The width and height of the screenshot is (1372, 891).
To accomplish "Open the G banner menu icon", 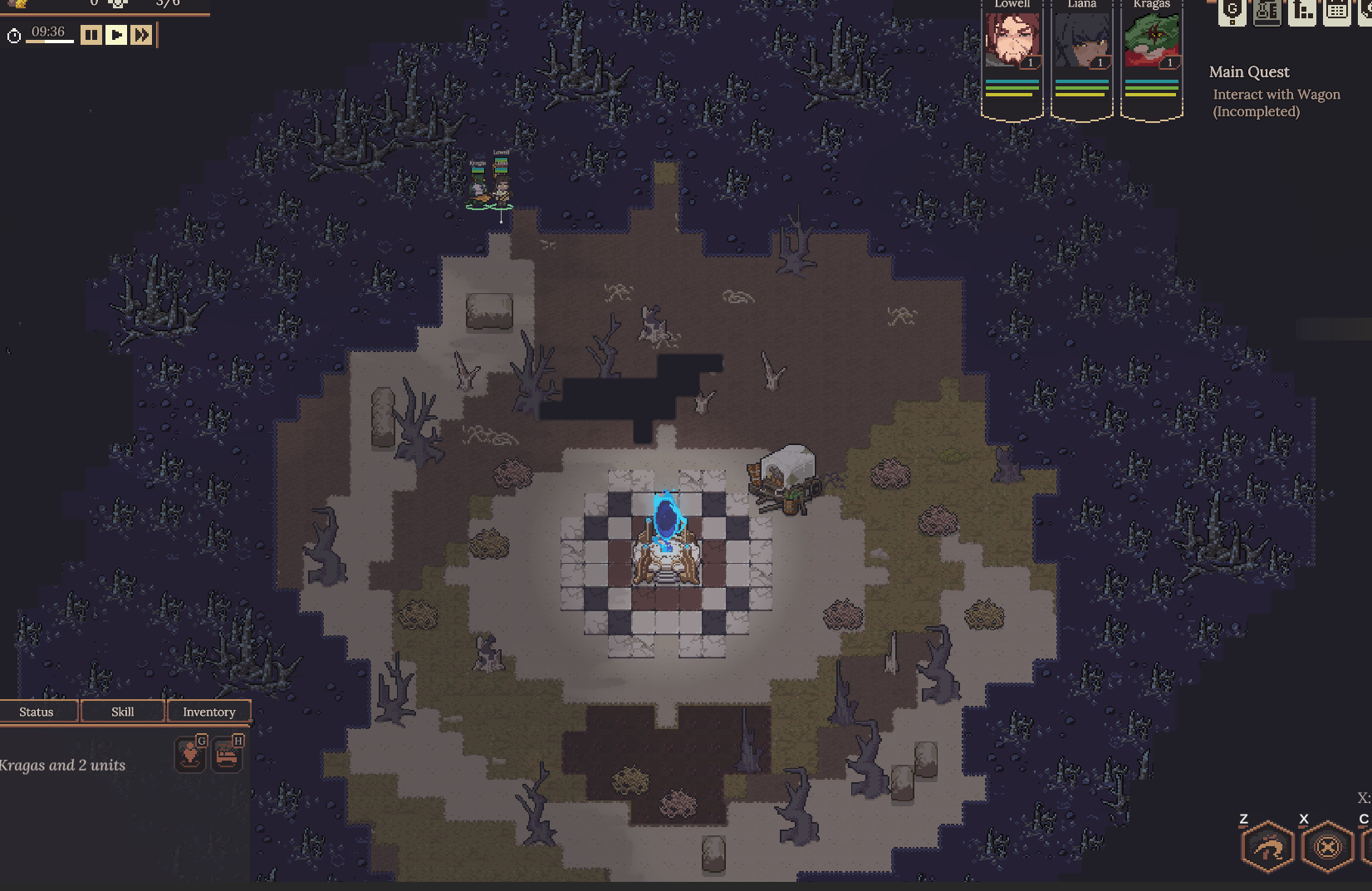I will [x=1232, y=12].
